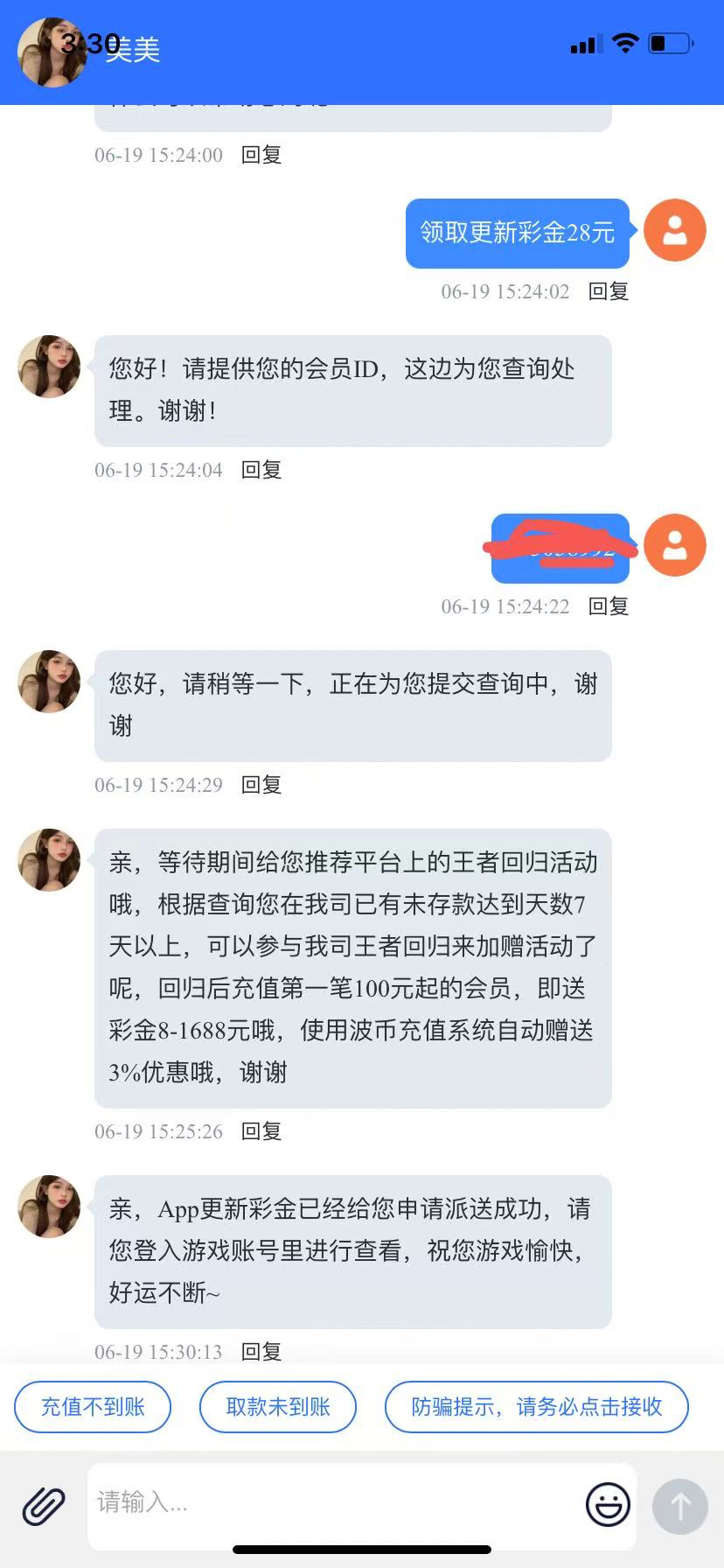The image size is (724, 1568).
Task: Tap 防骗提示，请务必点击接收 chip
Action: pos(536,1407)
